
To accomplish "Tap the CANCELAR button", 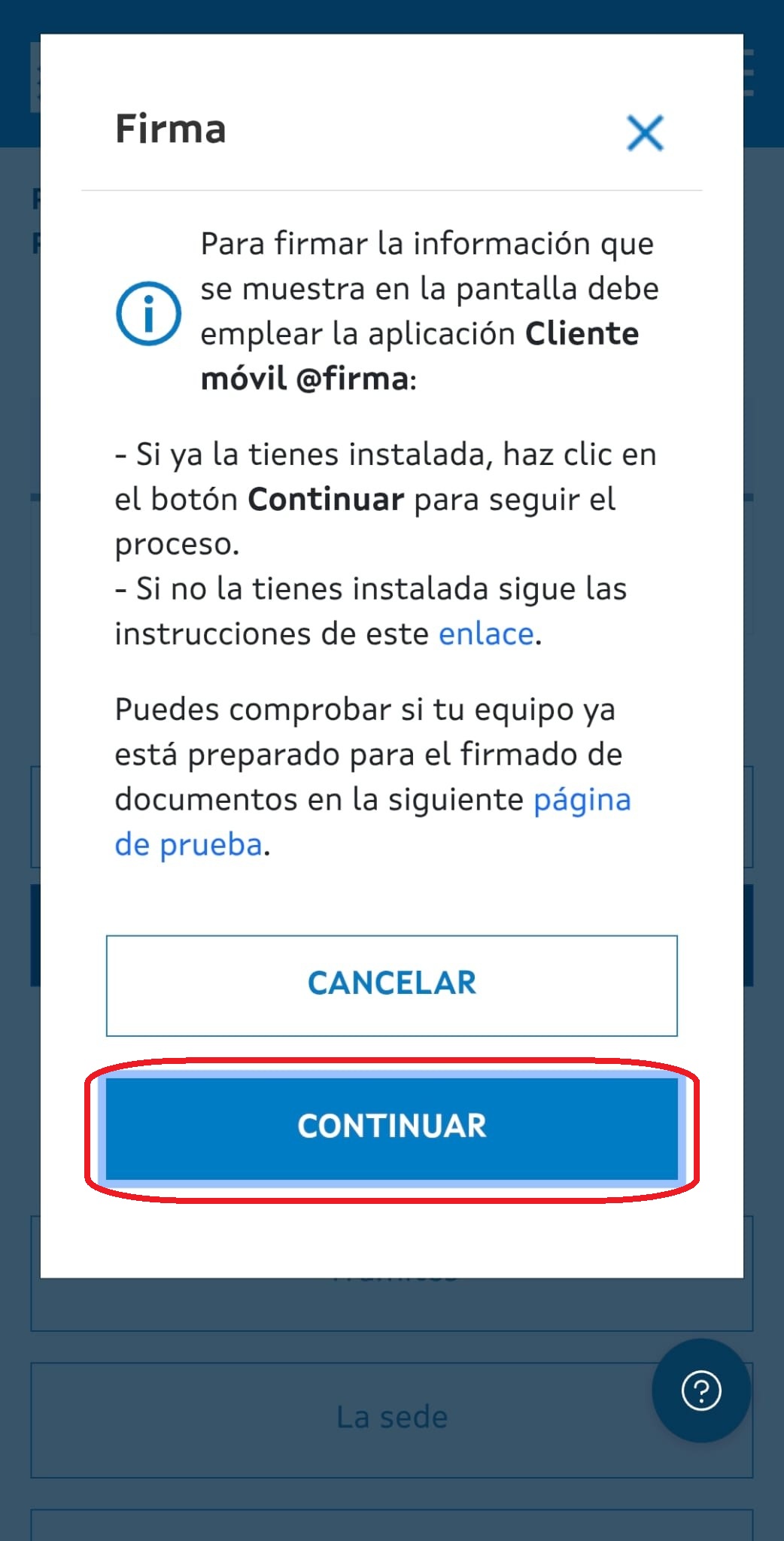I will [391, 985].
